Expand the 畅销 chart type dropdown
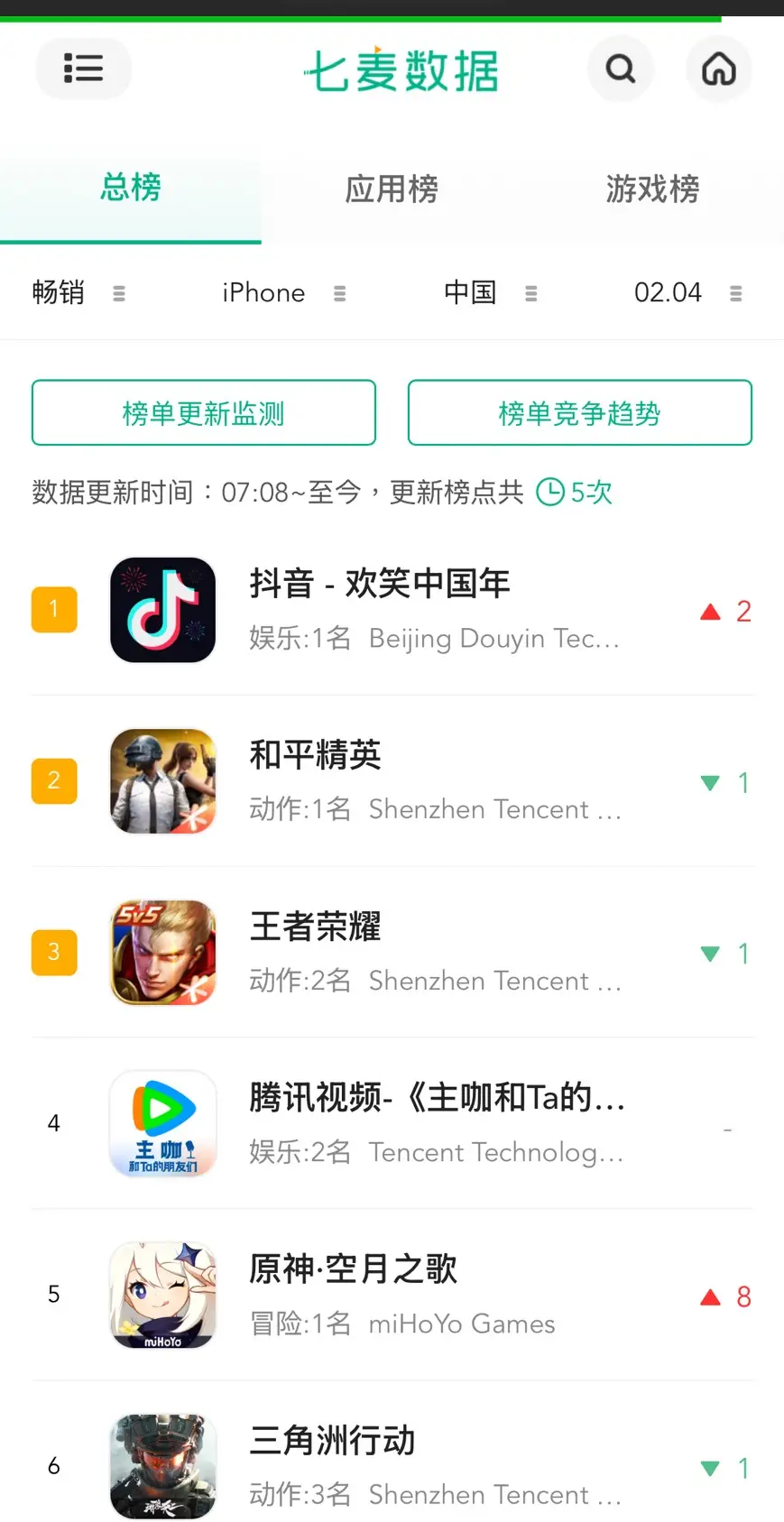This screenshot has height=1522, width=784. coord(78,293)
